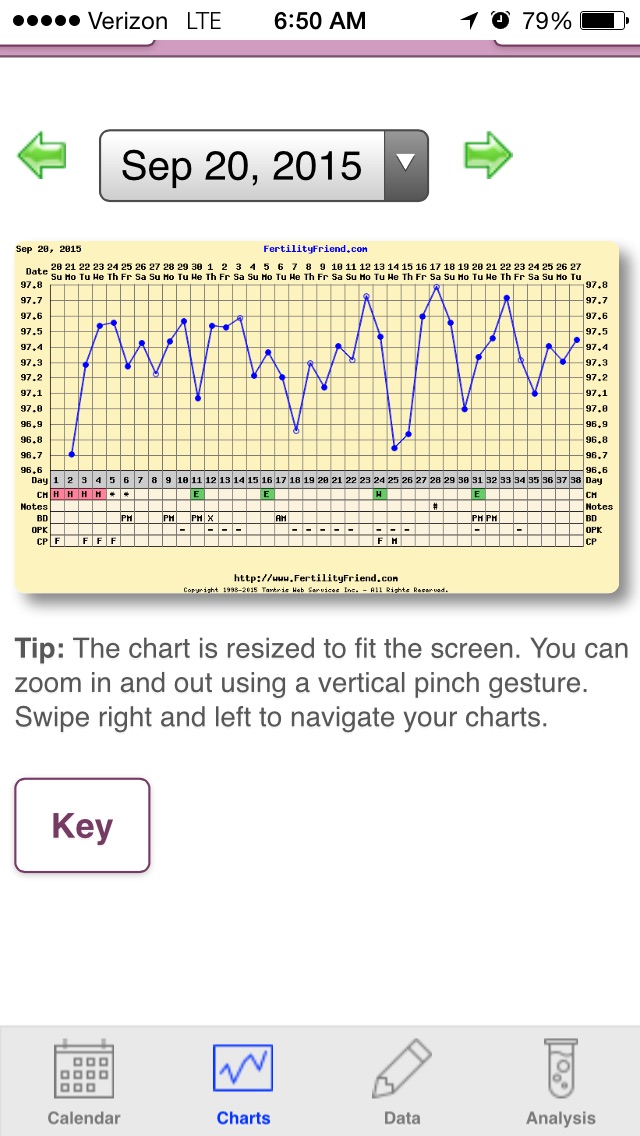The height and width of the screenshot is (1136, 640).
Task: Switch to the Calendar tab
Action: (84, 1082)
